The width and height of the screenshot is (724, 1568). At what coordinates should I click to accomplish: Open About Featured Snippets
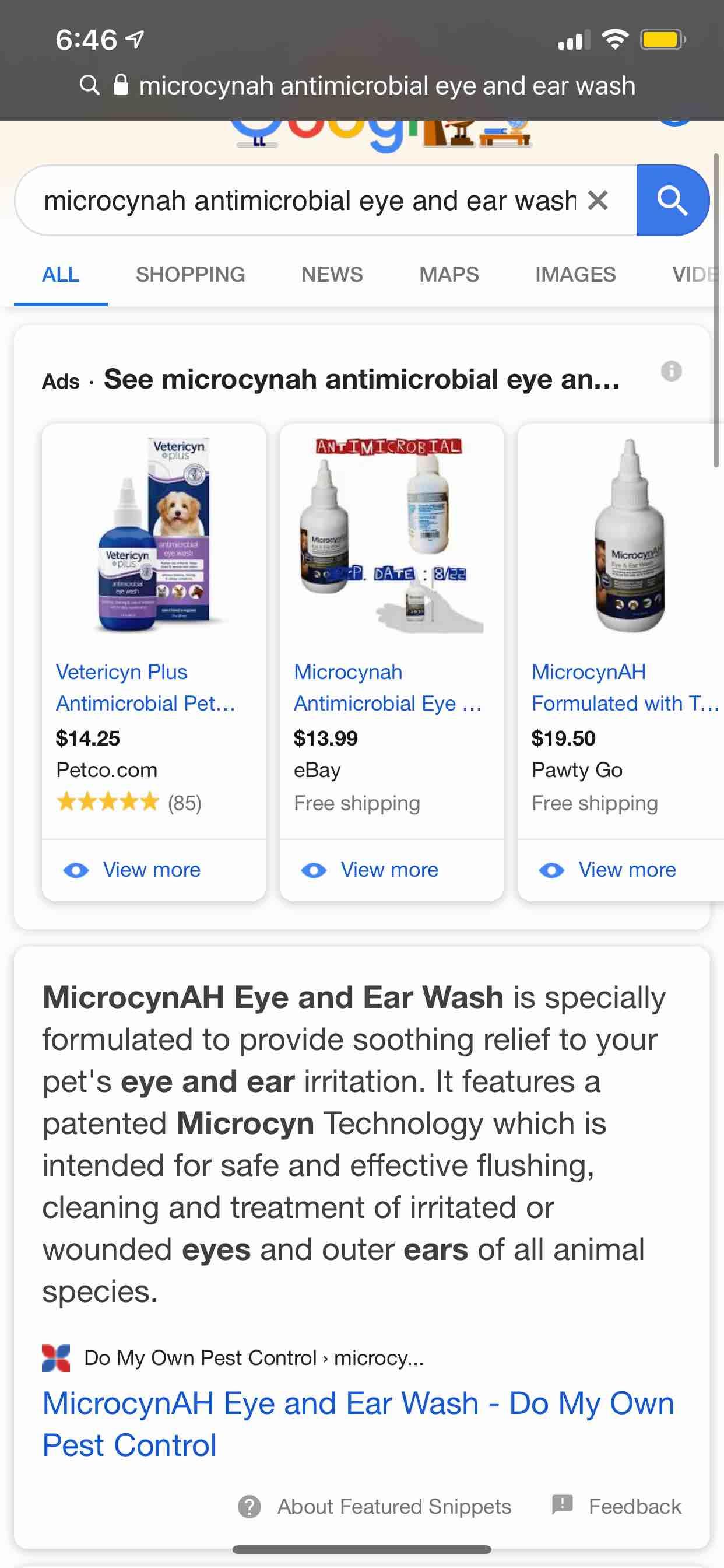click(x=393, y=1507)
